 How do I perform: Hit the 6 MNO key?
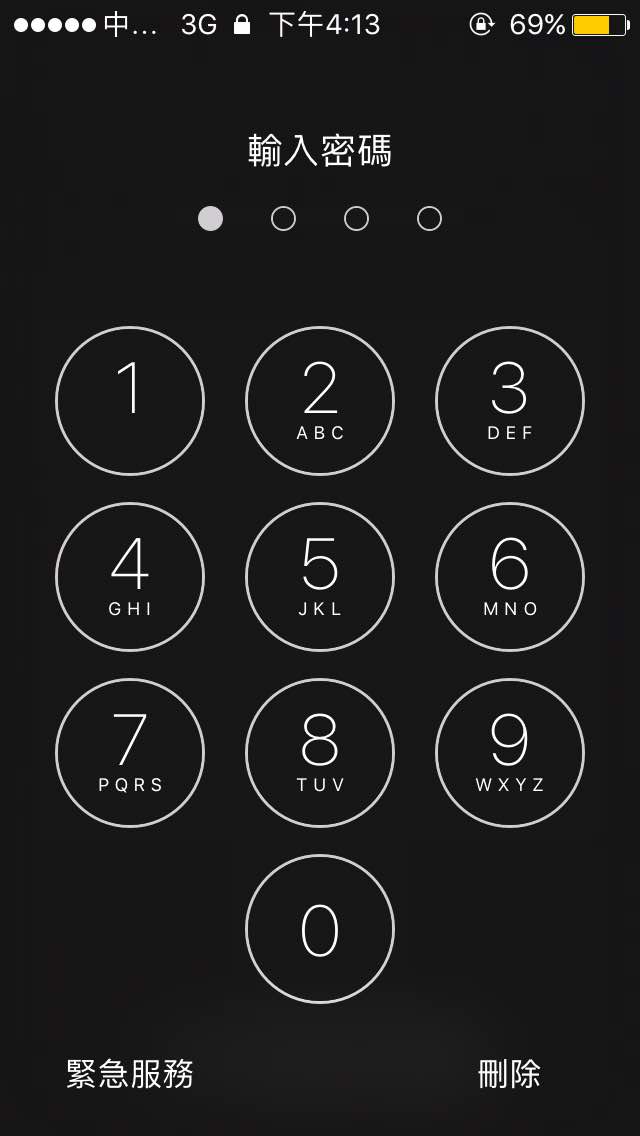click(x=510, y=577)
